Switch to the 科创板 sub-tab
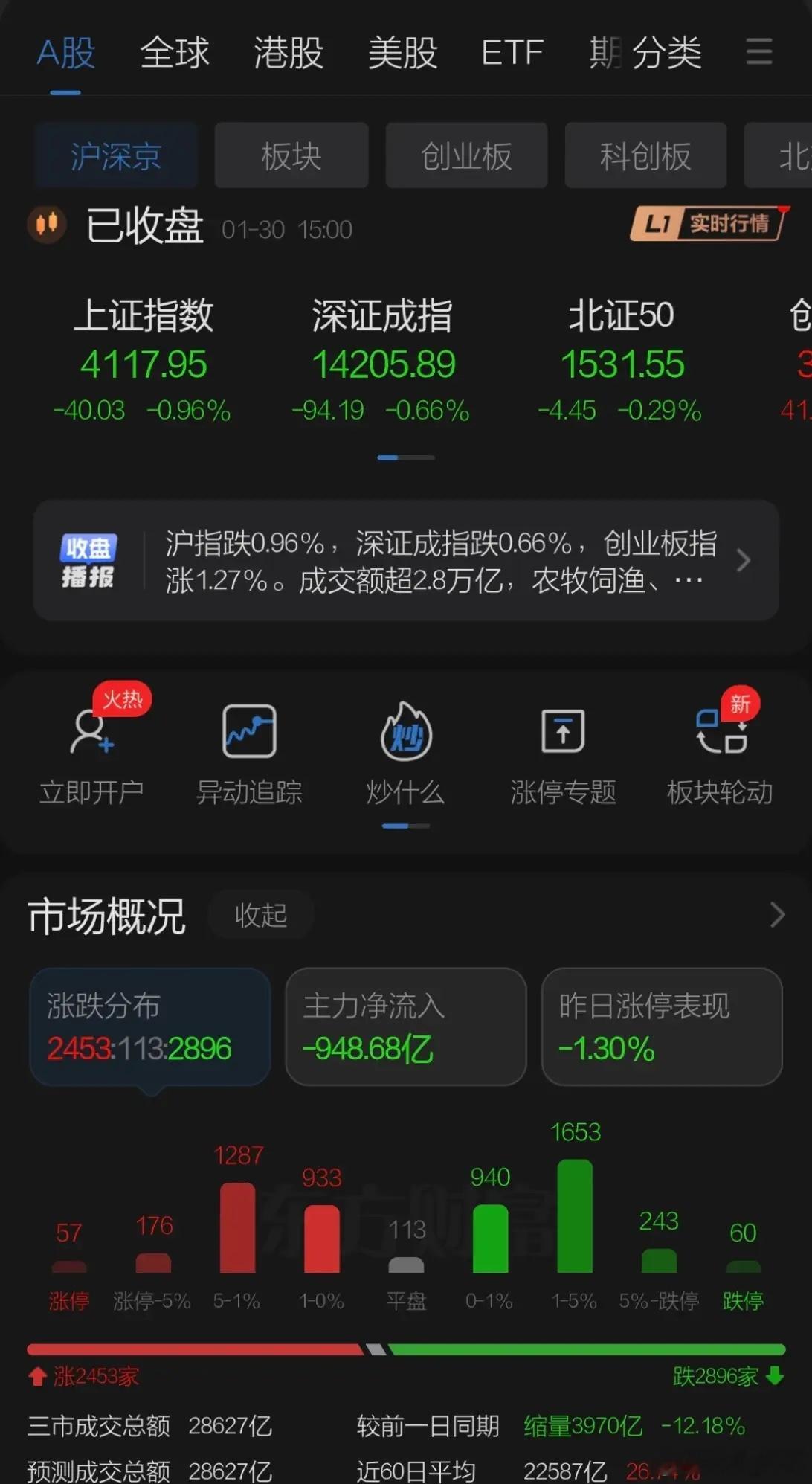812x1484 pixels. pyautogui.click(x=644, y=155)
